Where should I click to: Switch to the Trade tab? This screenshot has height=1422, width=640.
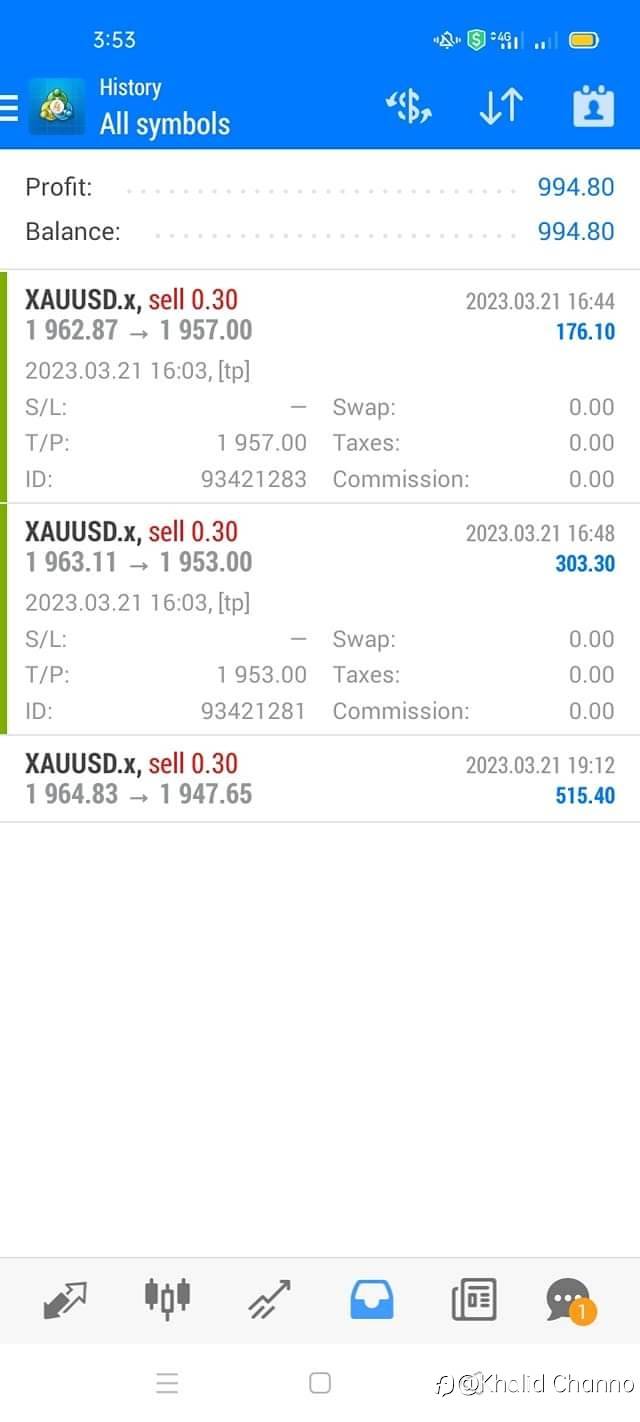[x=269, y=1300]
